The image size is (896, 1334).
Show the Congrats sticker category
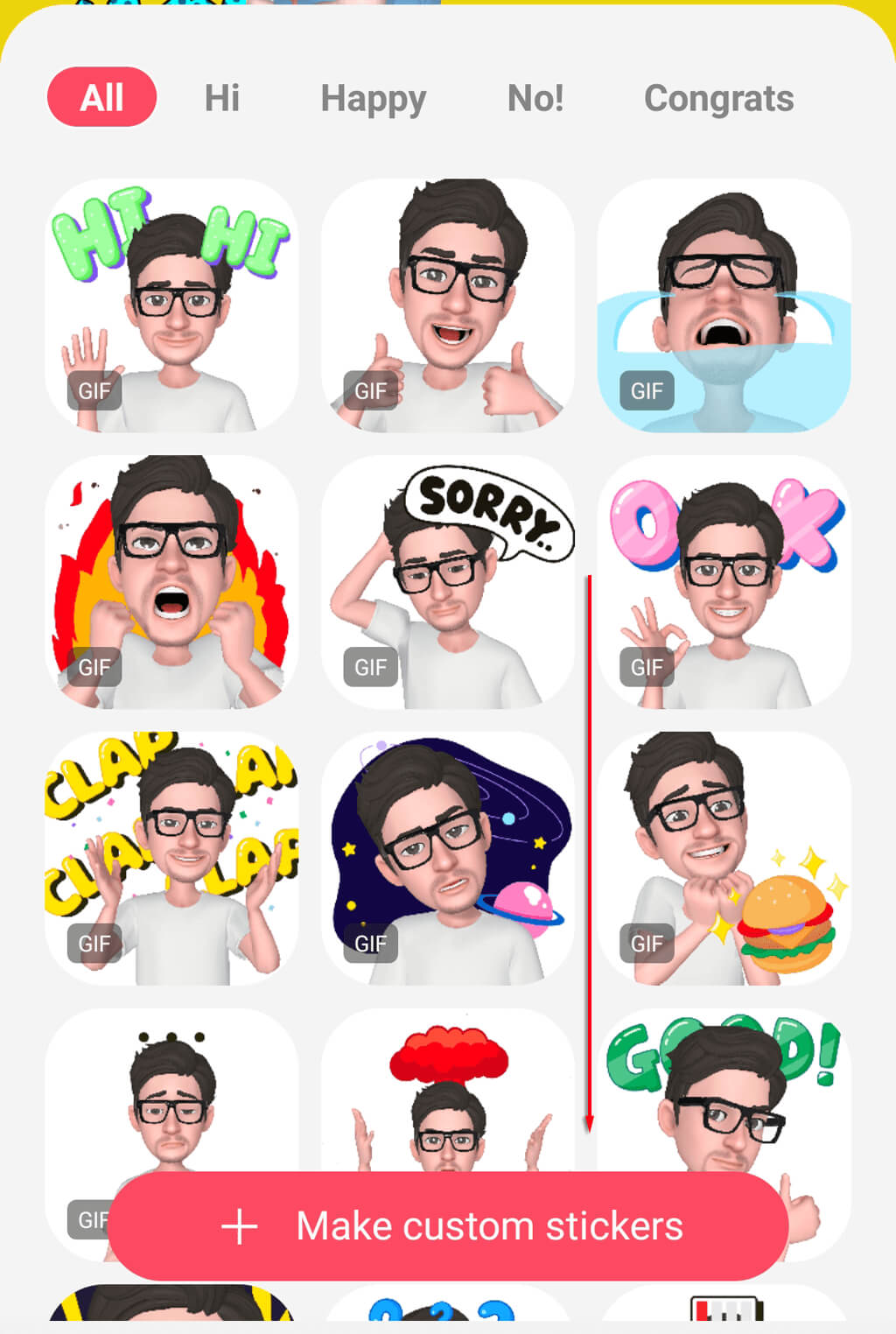pos(718,99)
